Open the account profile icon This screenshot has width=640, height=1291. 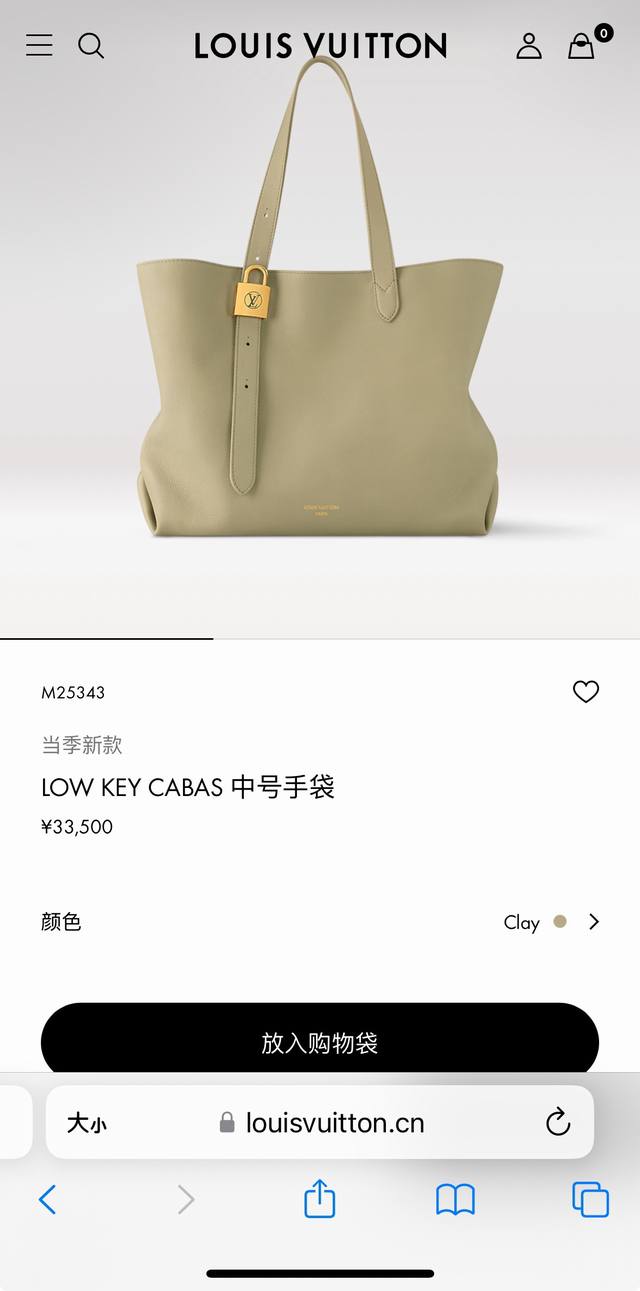pyautogui.click(x=529, y=45)
